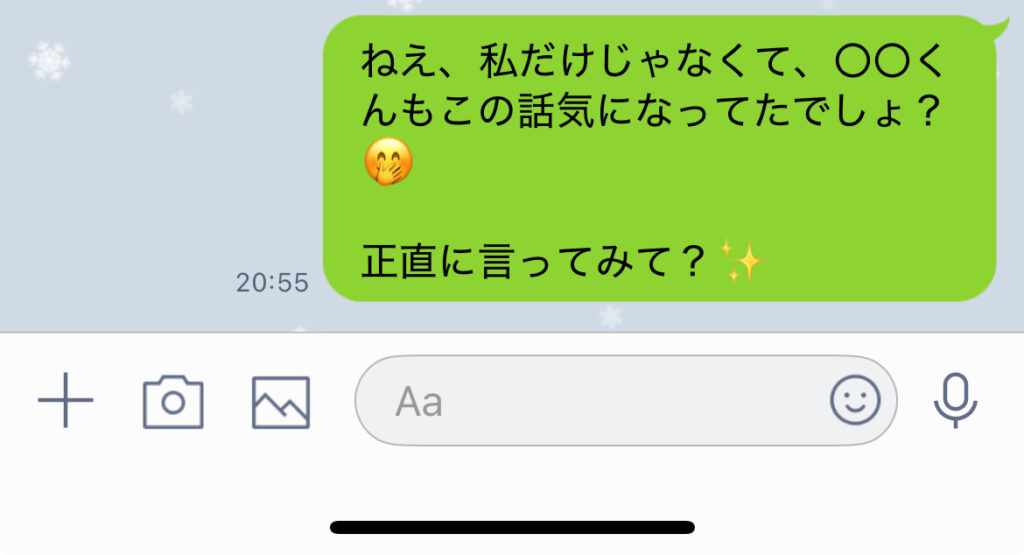Open the plus attachment menu
Viewport: 1024px width, 555px height.
click(65, 400)
